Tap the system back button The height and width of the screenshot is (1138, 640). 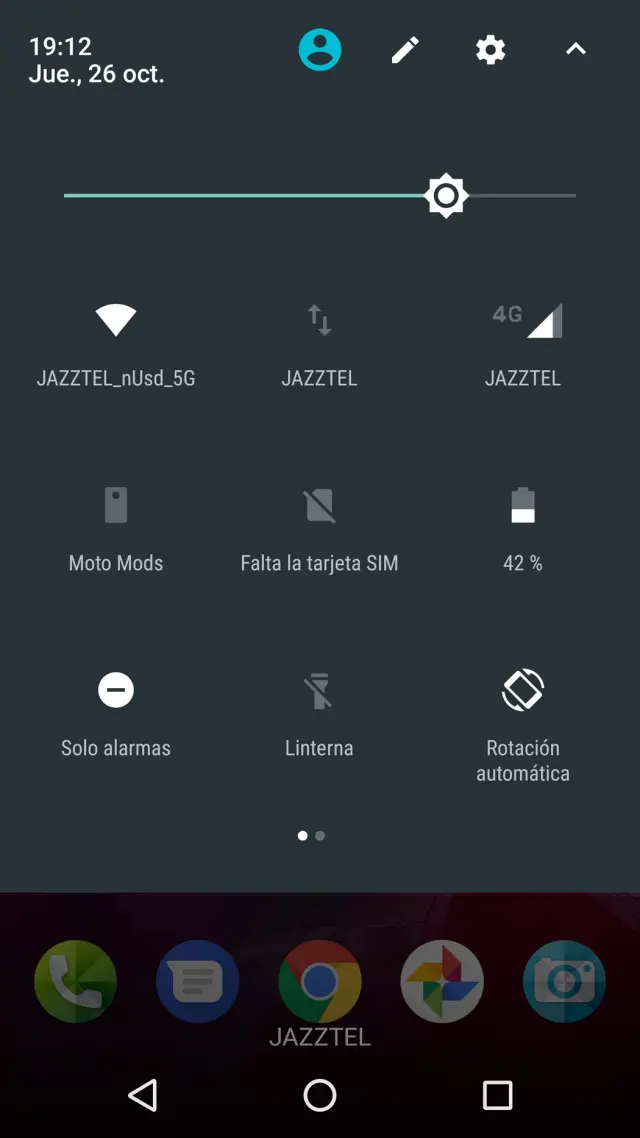click(143, 1095)
